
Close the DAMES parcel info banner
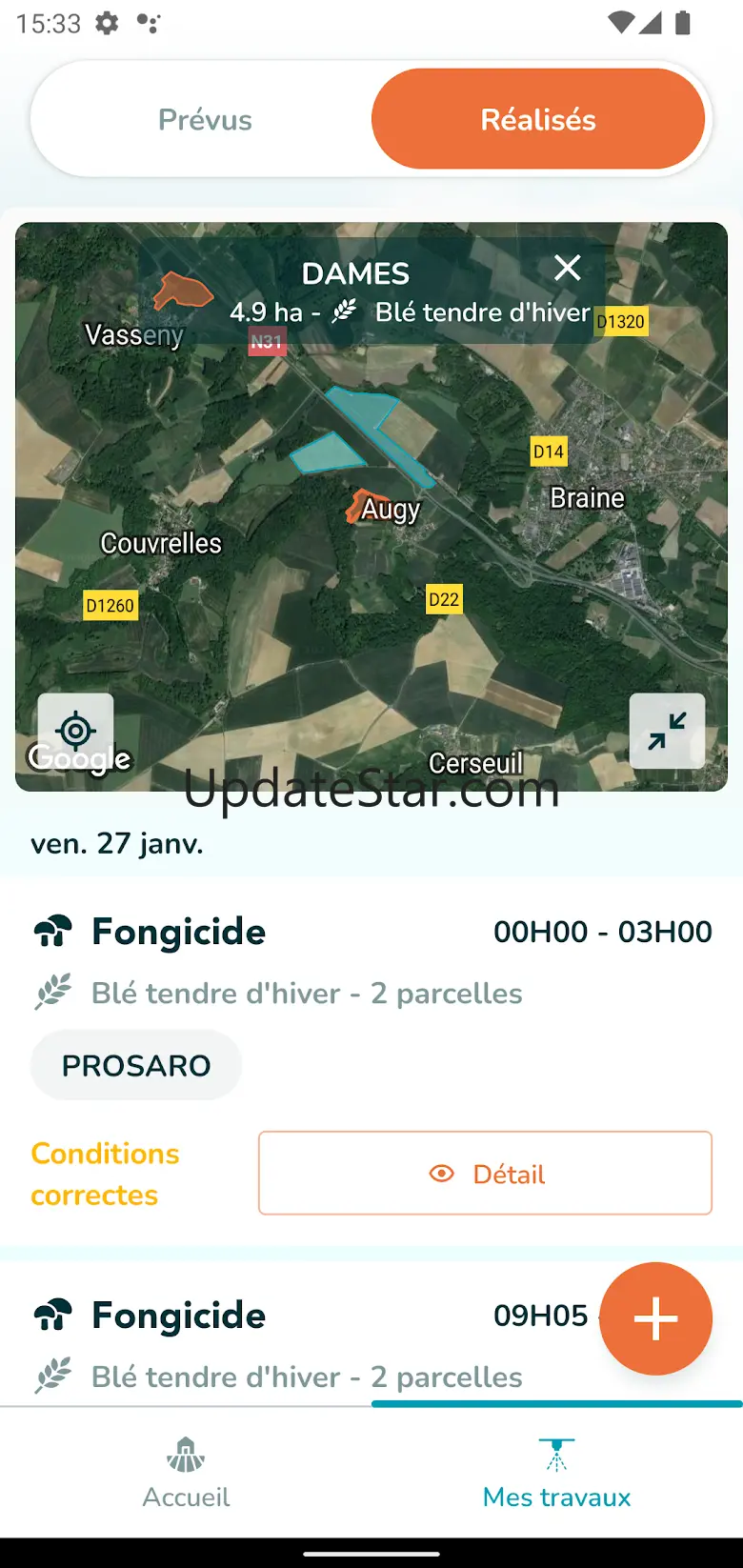point(568,269)
